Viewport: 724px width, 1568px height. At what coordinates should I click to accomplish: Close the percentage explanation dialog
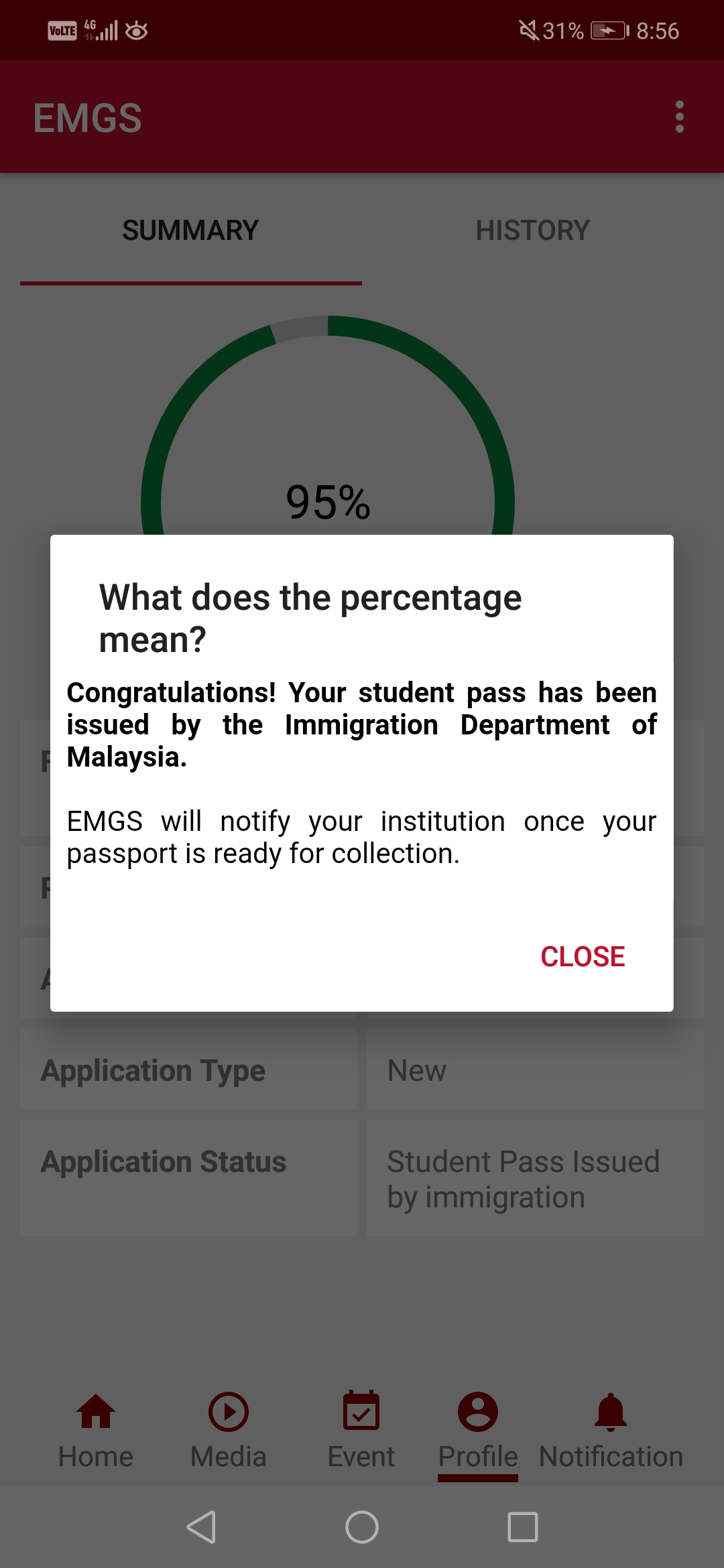coord(583,956)
